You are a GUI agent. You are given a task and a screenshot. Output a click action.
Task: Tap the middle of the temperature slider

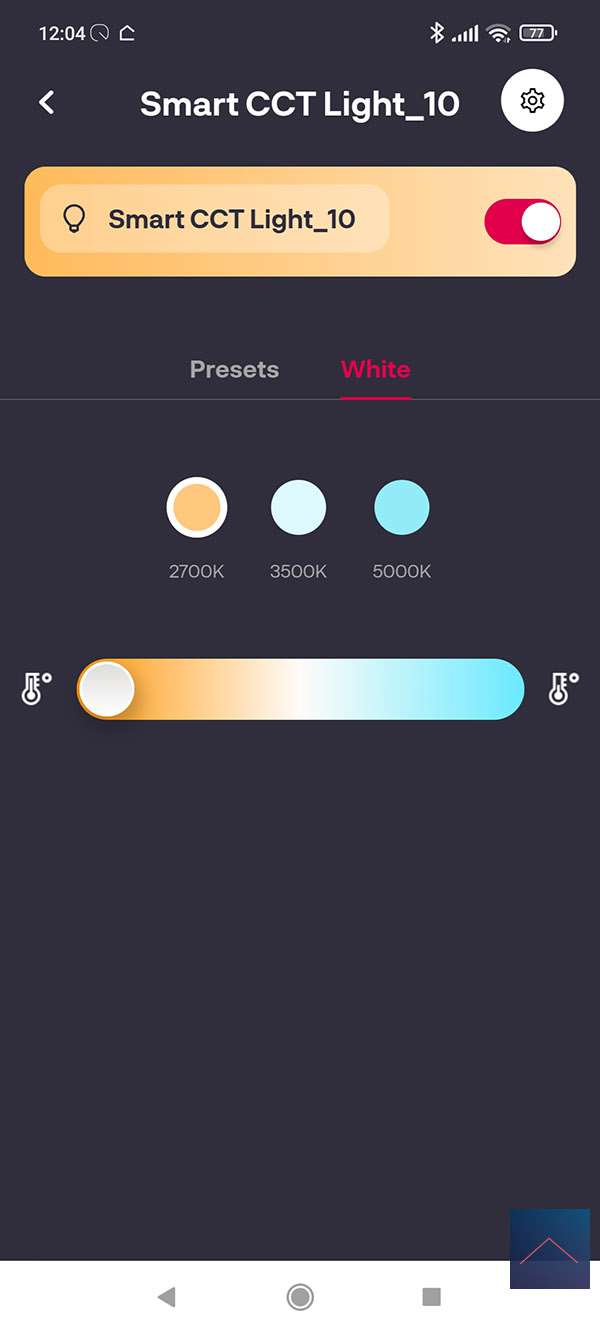(x=300, y=689)
